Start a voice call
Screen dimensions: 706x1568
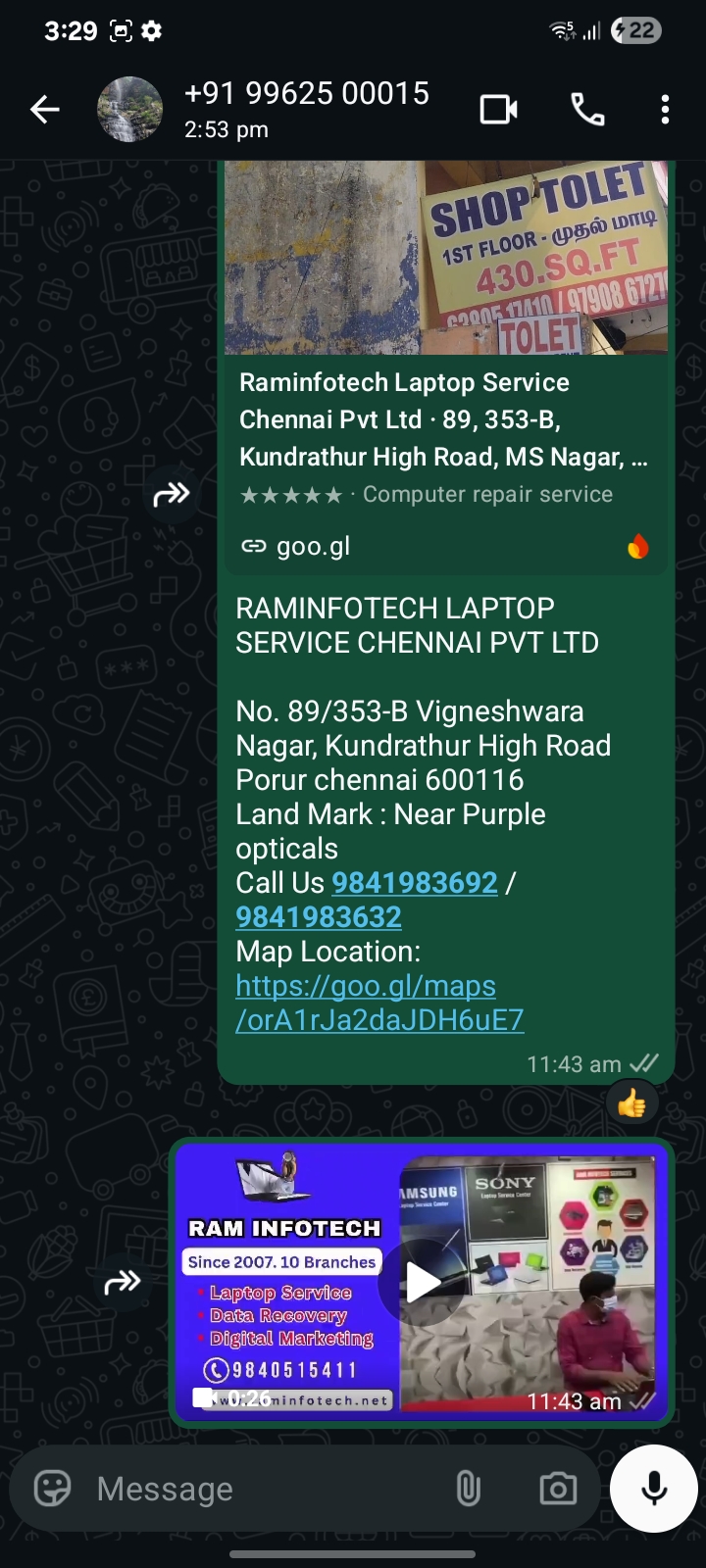click(587, 110)
